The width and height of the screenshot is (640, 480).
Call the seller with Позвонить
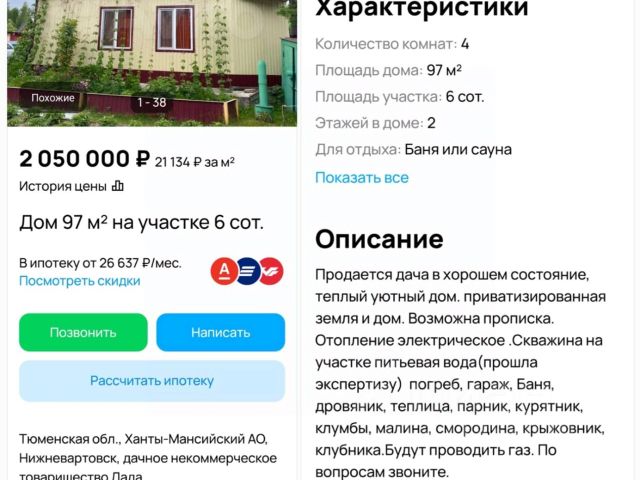pos(83,332)
